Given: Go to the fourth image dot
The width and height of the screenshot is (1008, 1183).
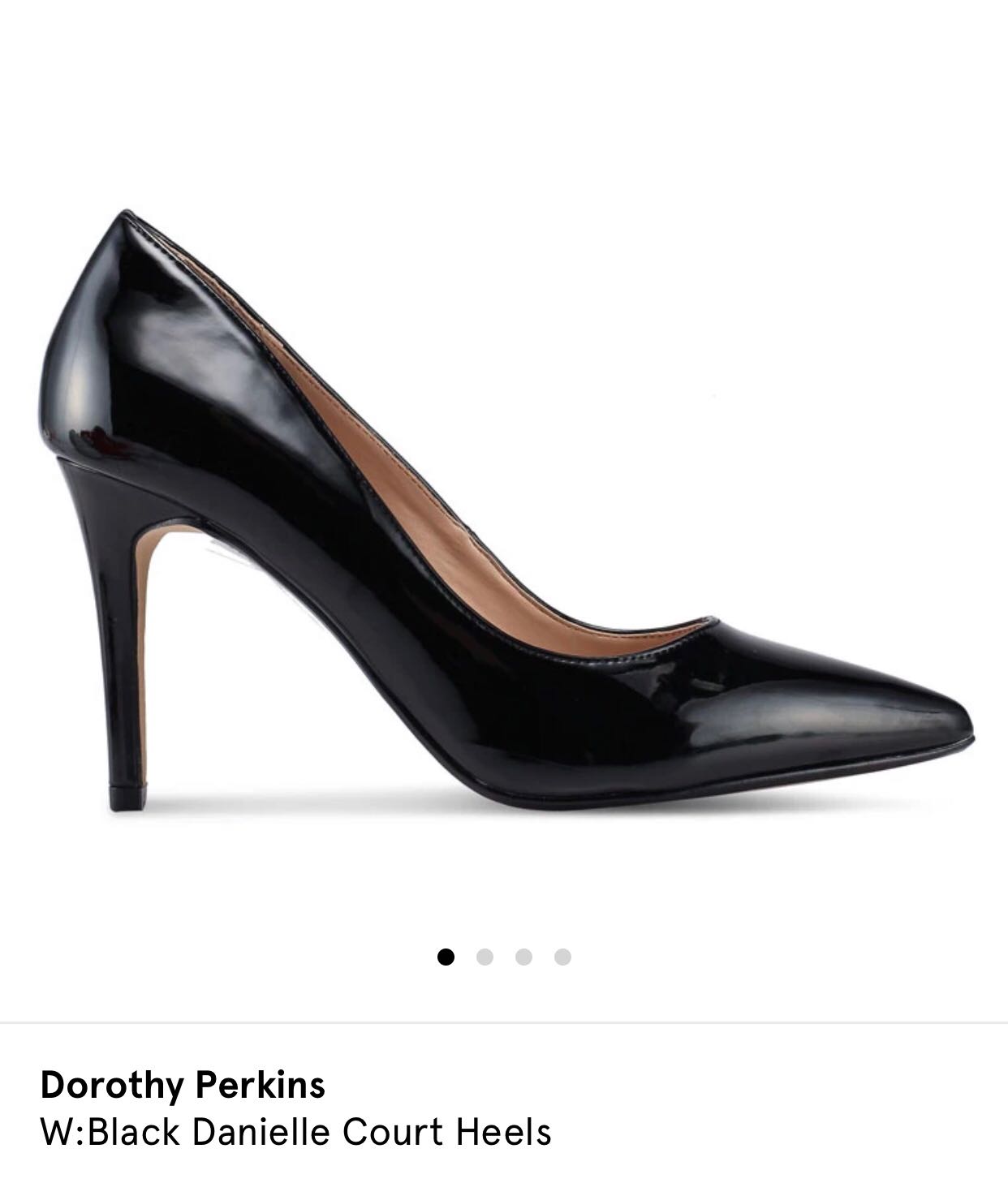Looking at the screenshot, I should click(x=562, y=957).
